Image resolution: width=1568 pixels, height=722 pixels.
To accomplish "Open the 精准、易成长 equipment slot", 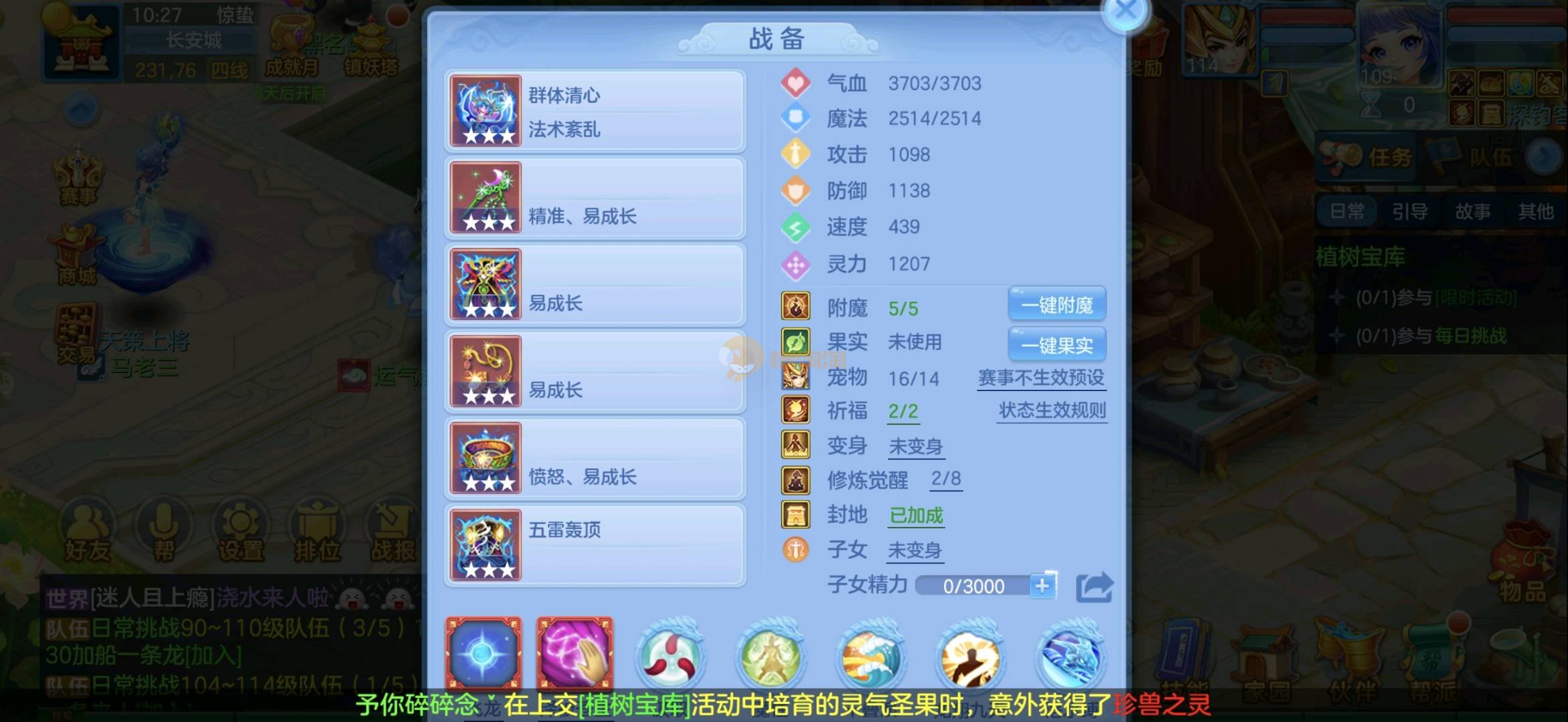I will 595,199.
